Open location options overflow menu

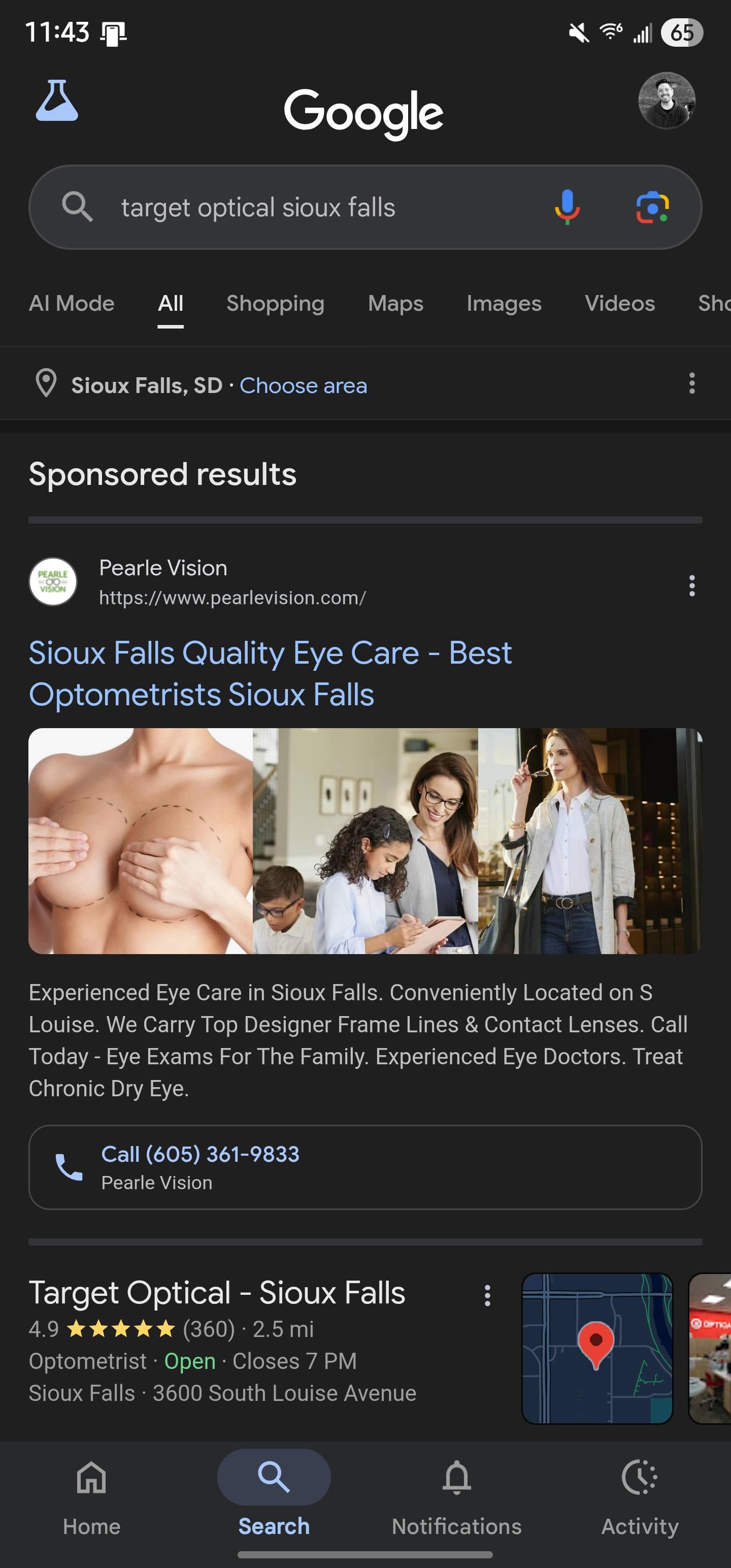click(x=691, y=383)
